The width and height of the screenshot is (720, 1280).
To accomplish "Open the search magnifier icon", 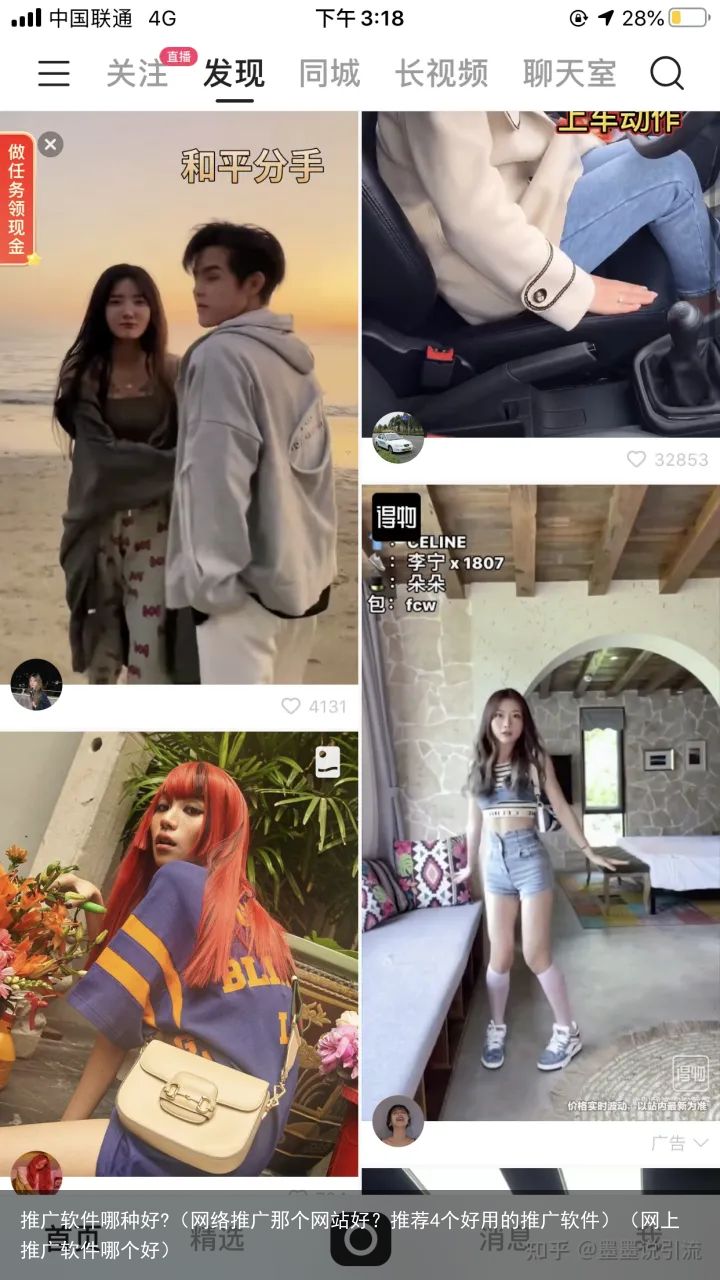I will point(666,73).
